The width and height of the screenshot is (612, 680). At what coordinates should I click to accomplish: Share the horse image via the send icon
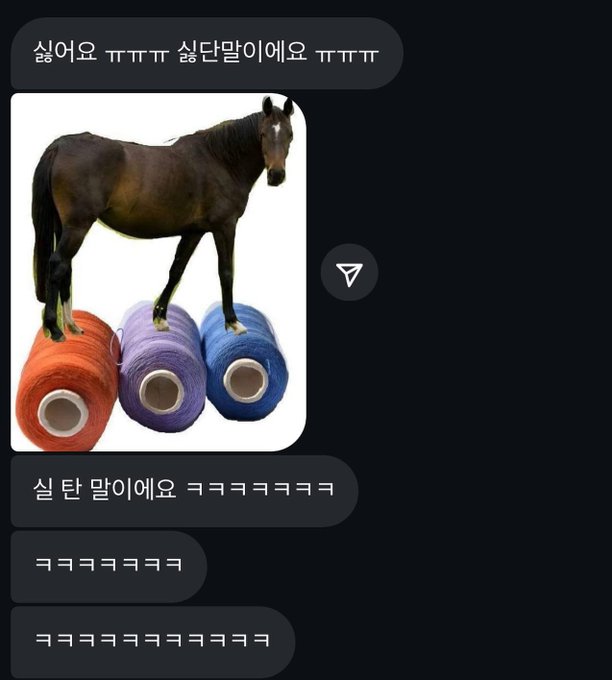[349, 273]
